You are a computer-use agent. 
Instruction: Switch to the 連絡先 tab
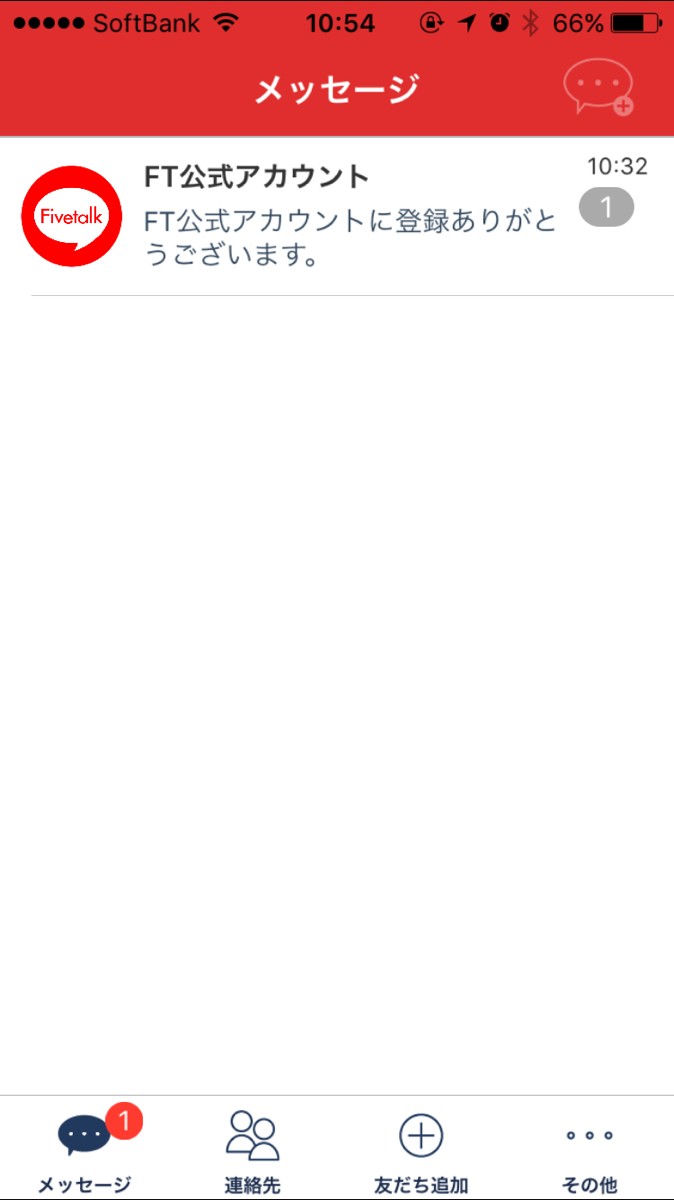click(252, 1150)
